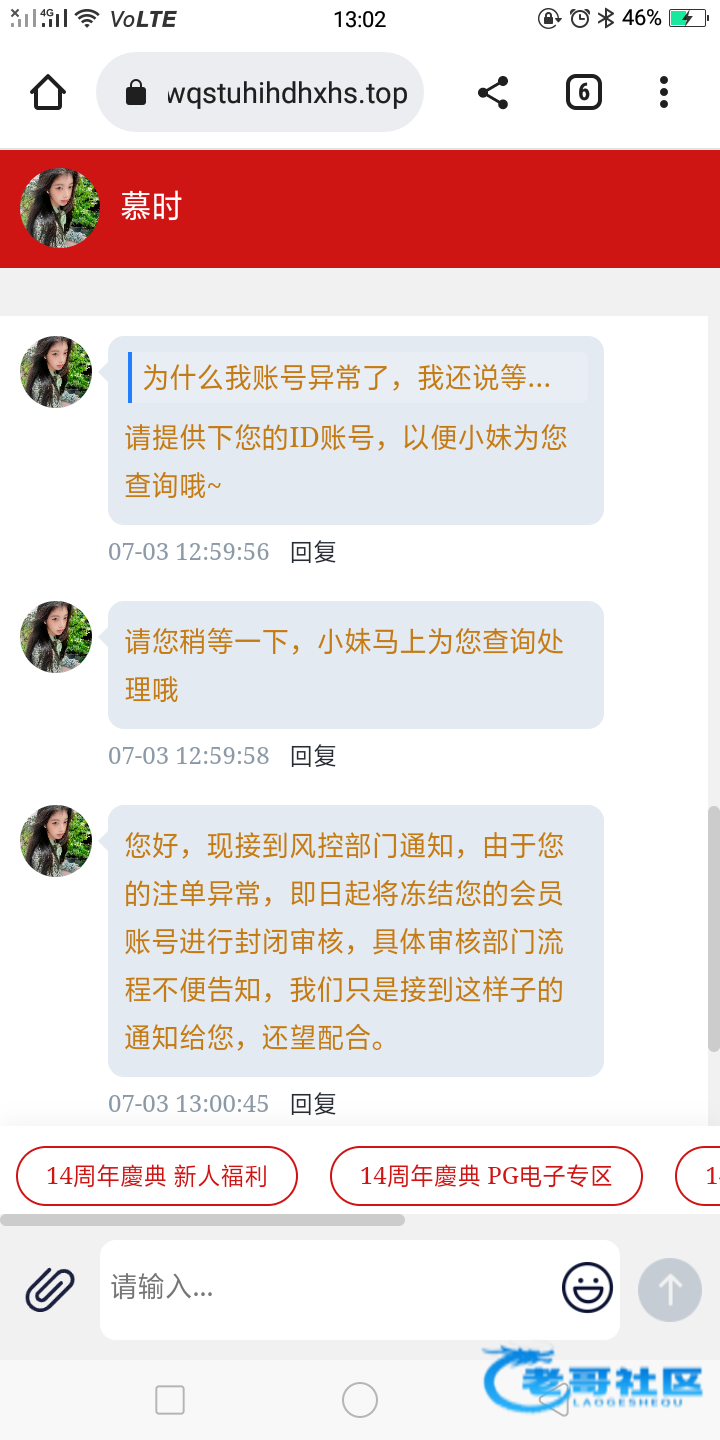Select the 14周年慶典 新人福利 chip
This screenshot has width=720, height=1440.
(157, 1176)
